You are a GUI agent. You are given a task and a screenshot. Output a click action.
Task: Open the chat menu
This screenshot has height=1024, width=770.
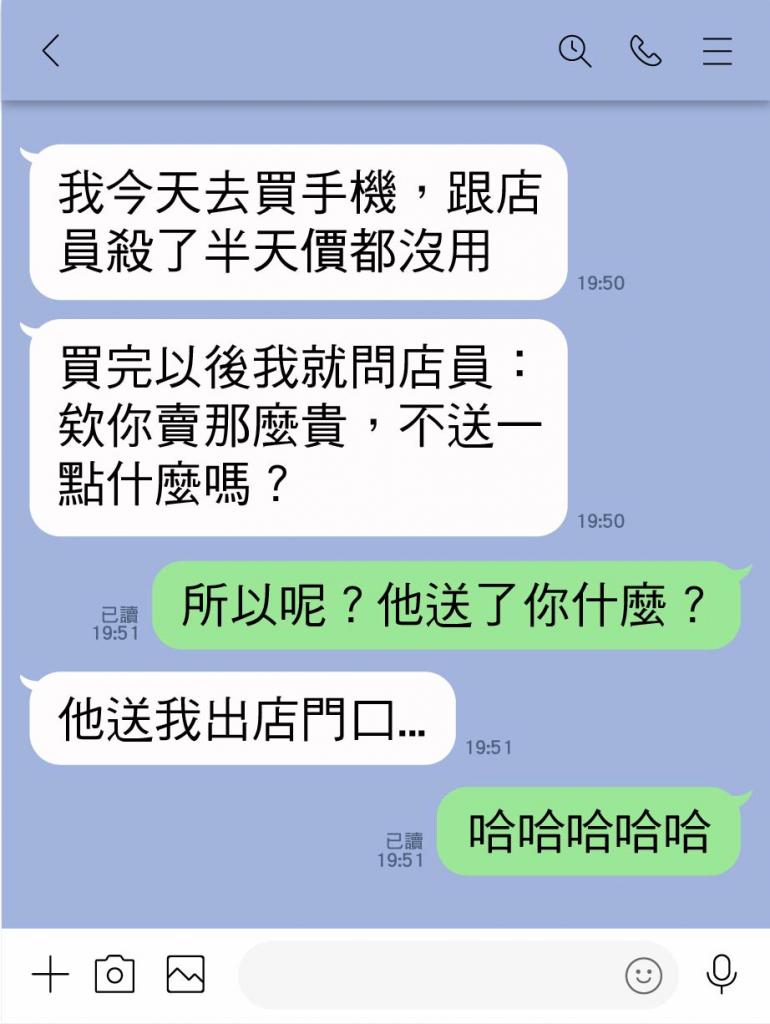pos(717,51)
